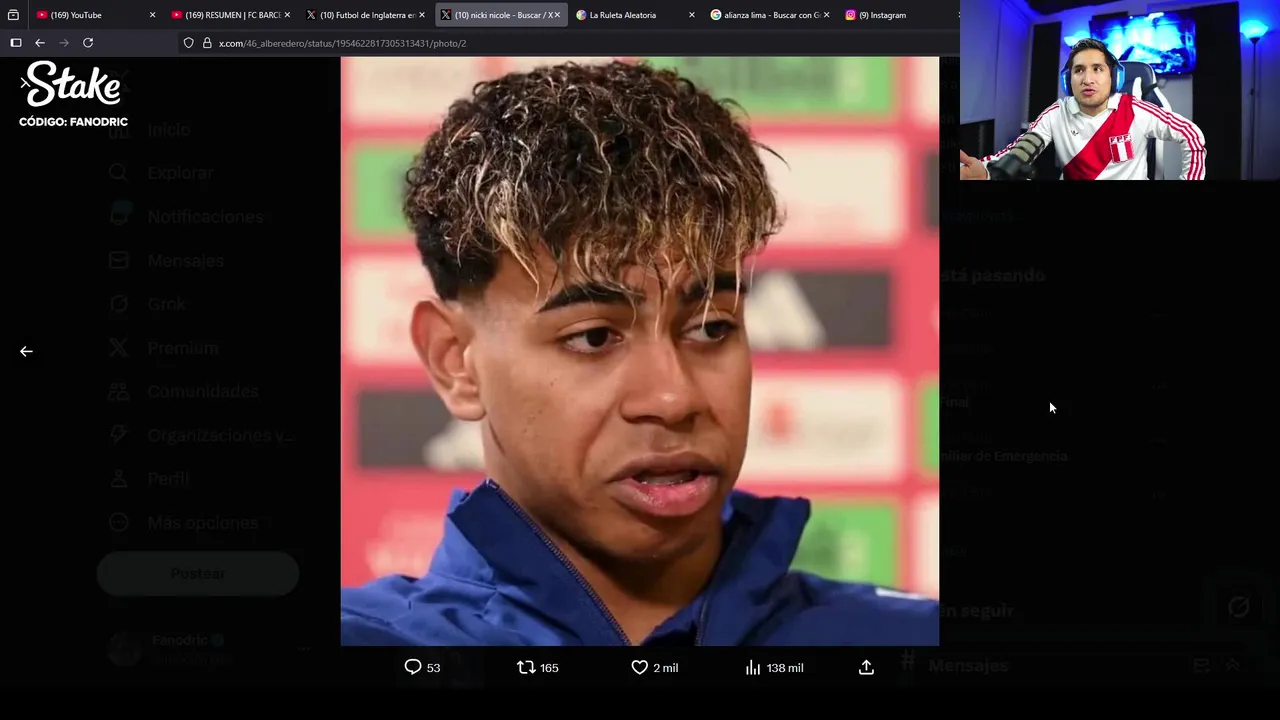This screenshot has height=720, width=1280.
Task: View the post analytics of 138 mil
Action: (x=773, y=667)
